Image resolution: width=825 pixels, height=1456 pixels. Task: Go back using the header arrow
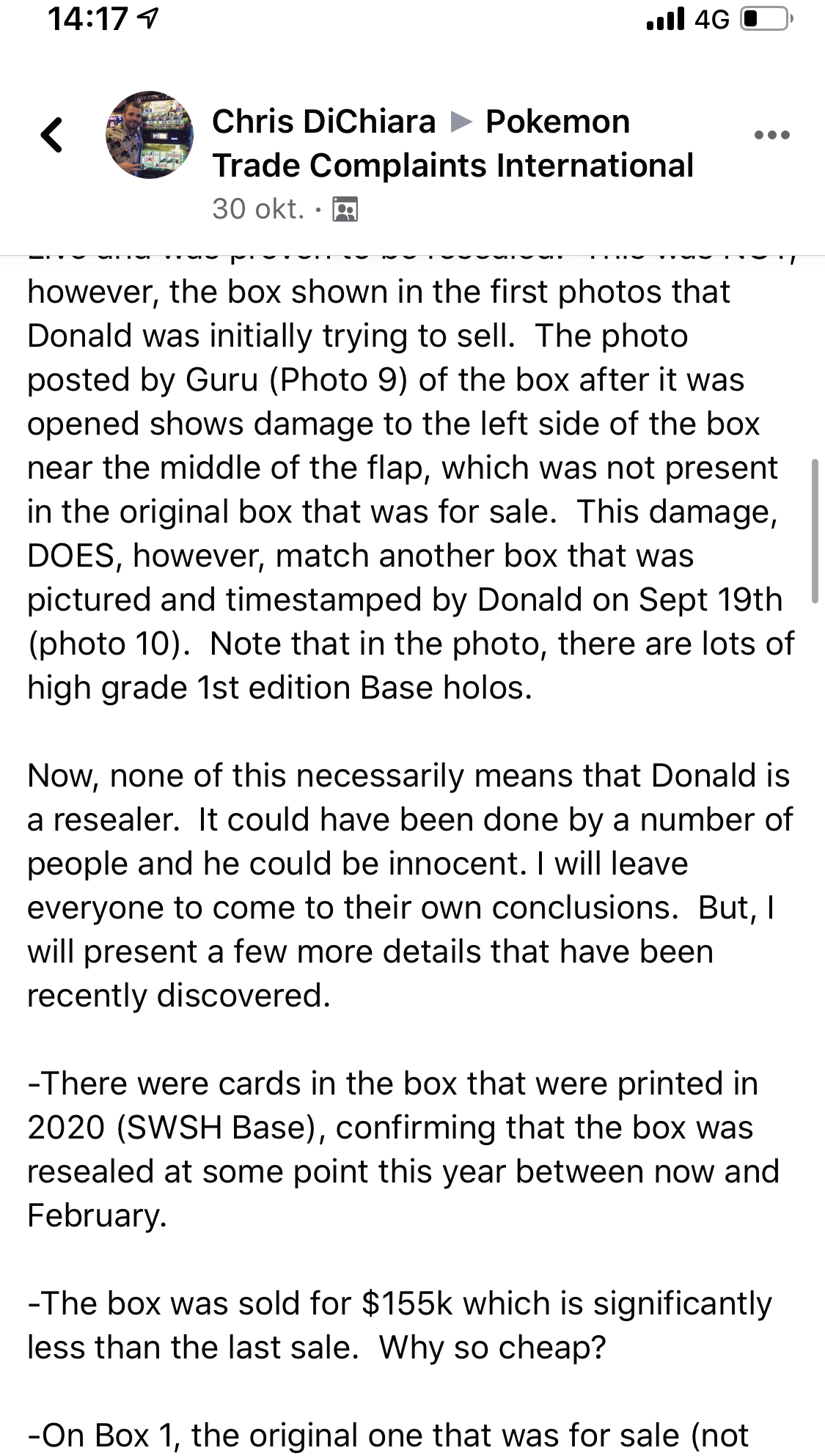[x=51, y=135]
